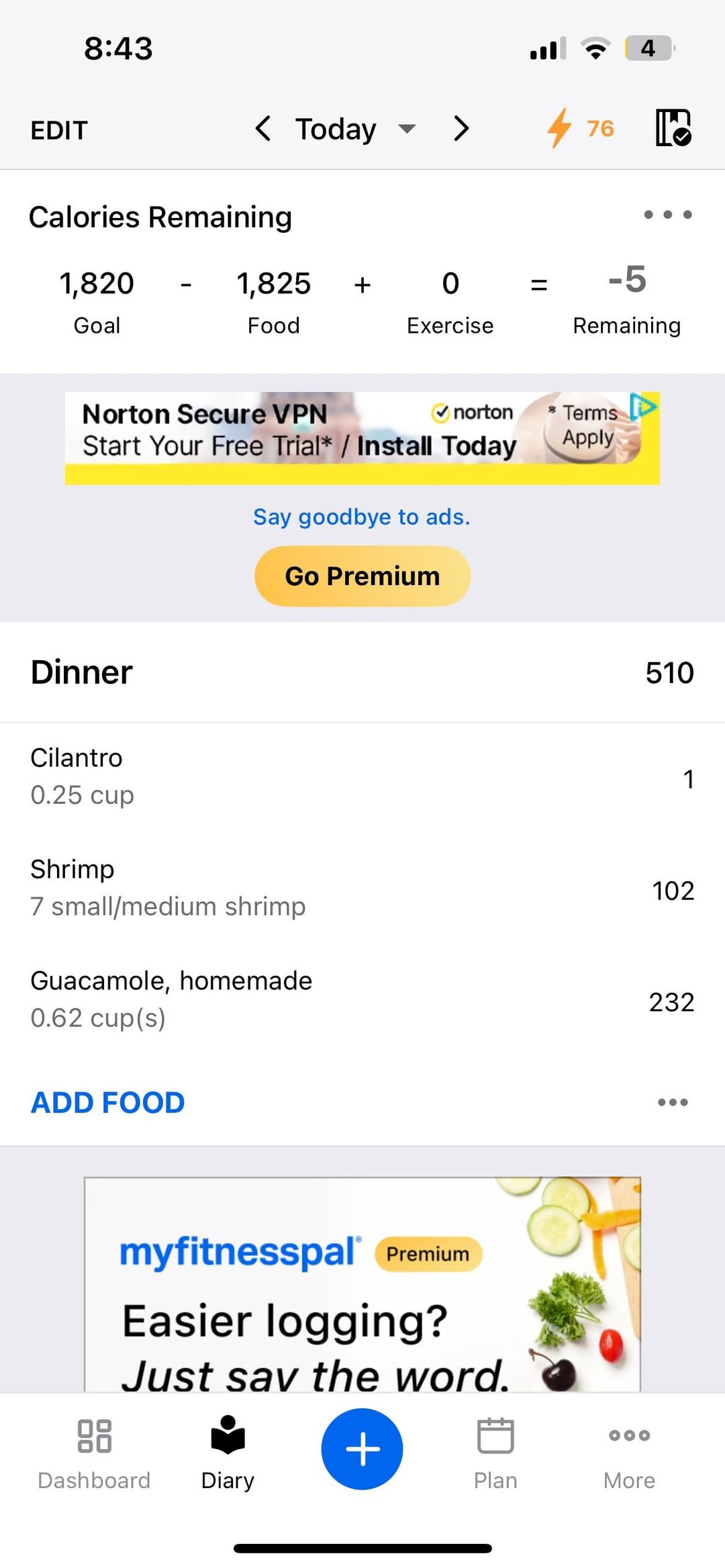Open the Guacamole, homemade entry
The width and height of the screenshot is (725, 1568).
coord(362,1000)
